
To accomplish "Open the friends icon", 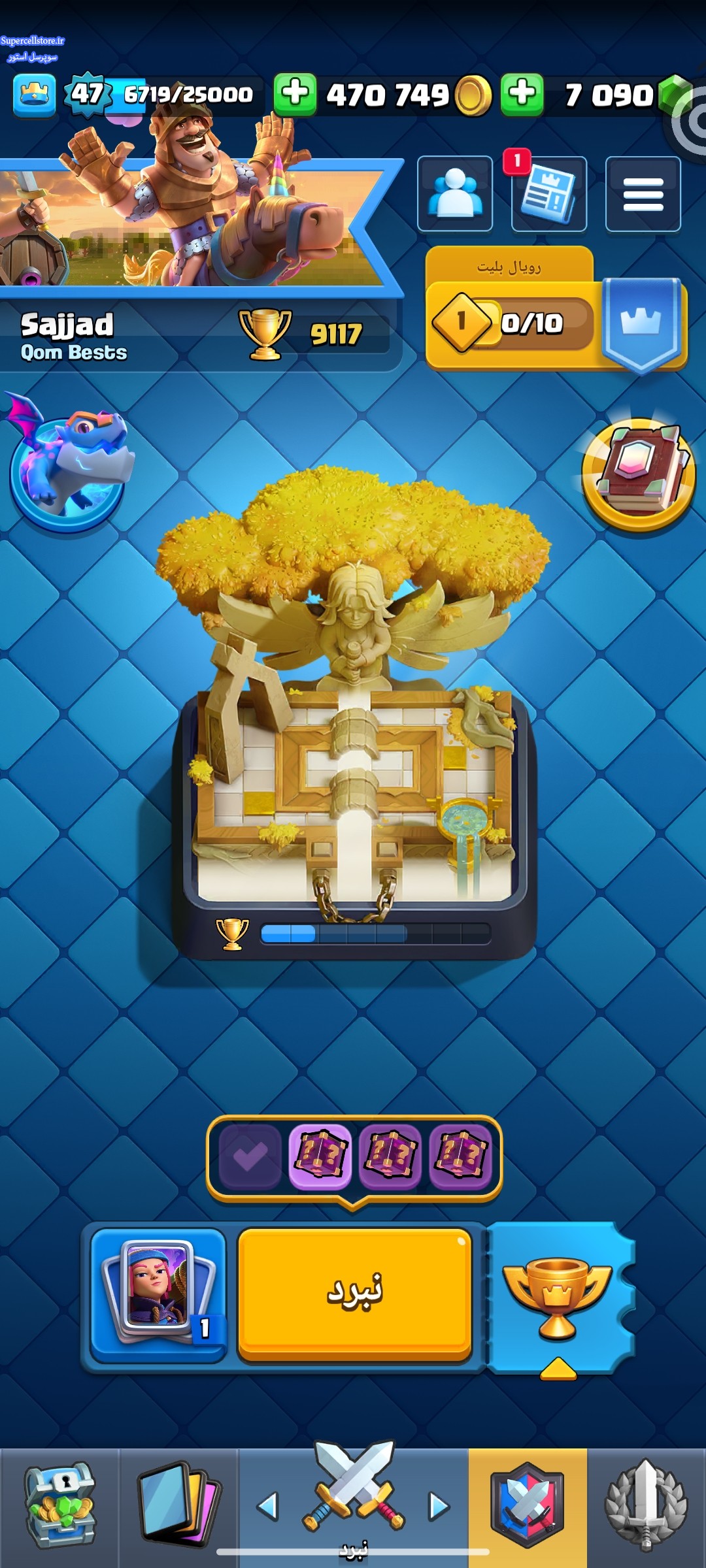I will pos(455,193).
